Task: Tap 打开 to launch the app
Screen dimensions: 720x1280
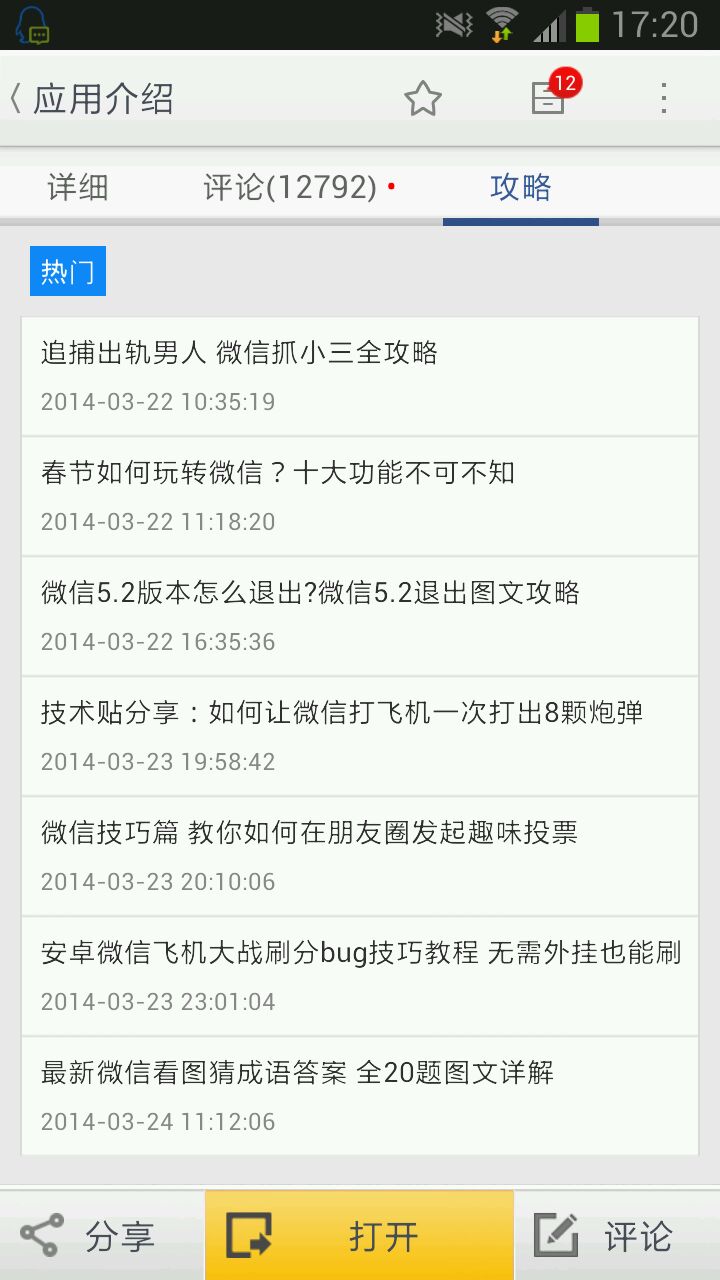Action: tap(360, 1236)
